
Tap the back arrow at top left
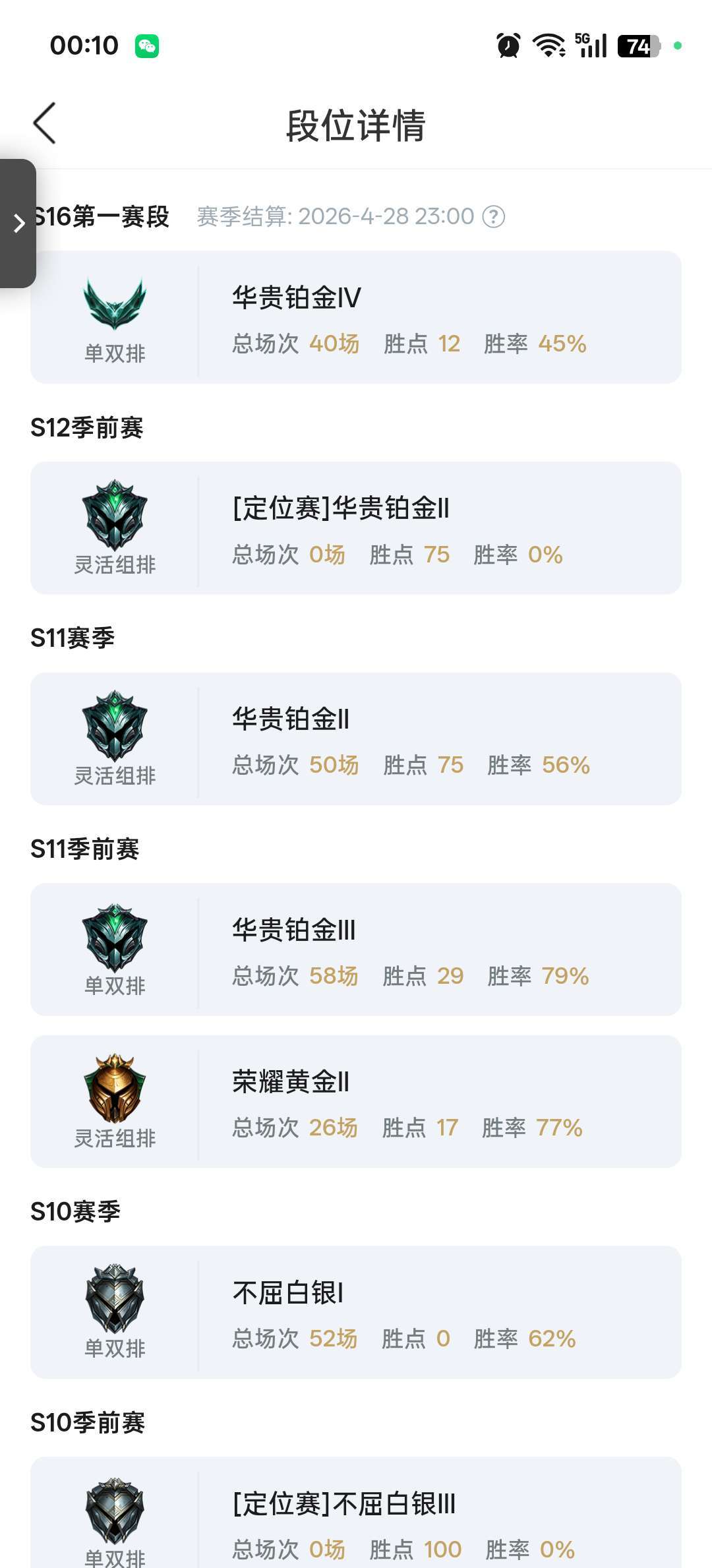[x=44, y=123]
